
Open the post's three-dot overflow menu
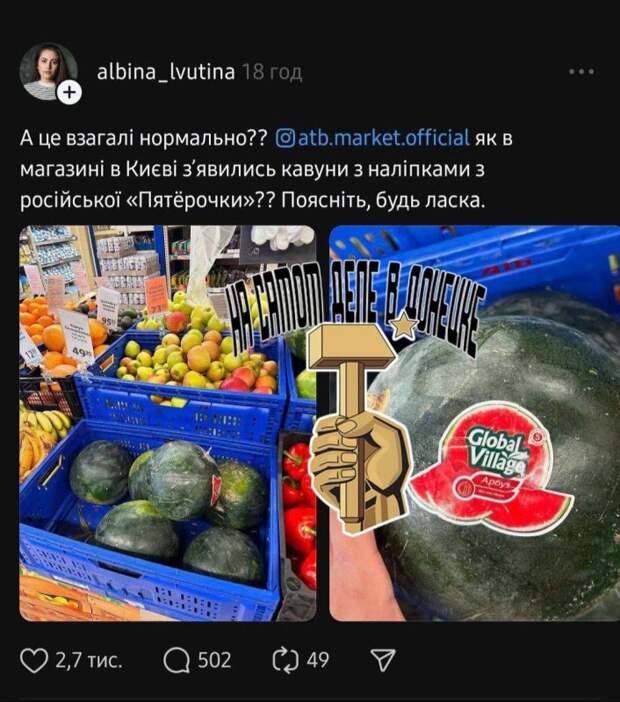tap(581, 72)
